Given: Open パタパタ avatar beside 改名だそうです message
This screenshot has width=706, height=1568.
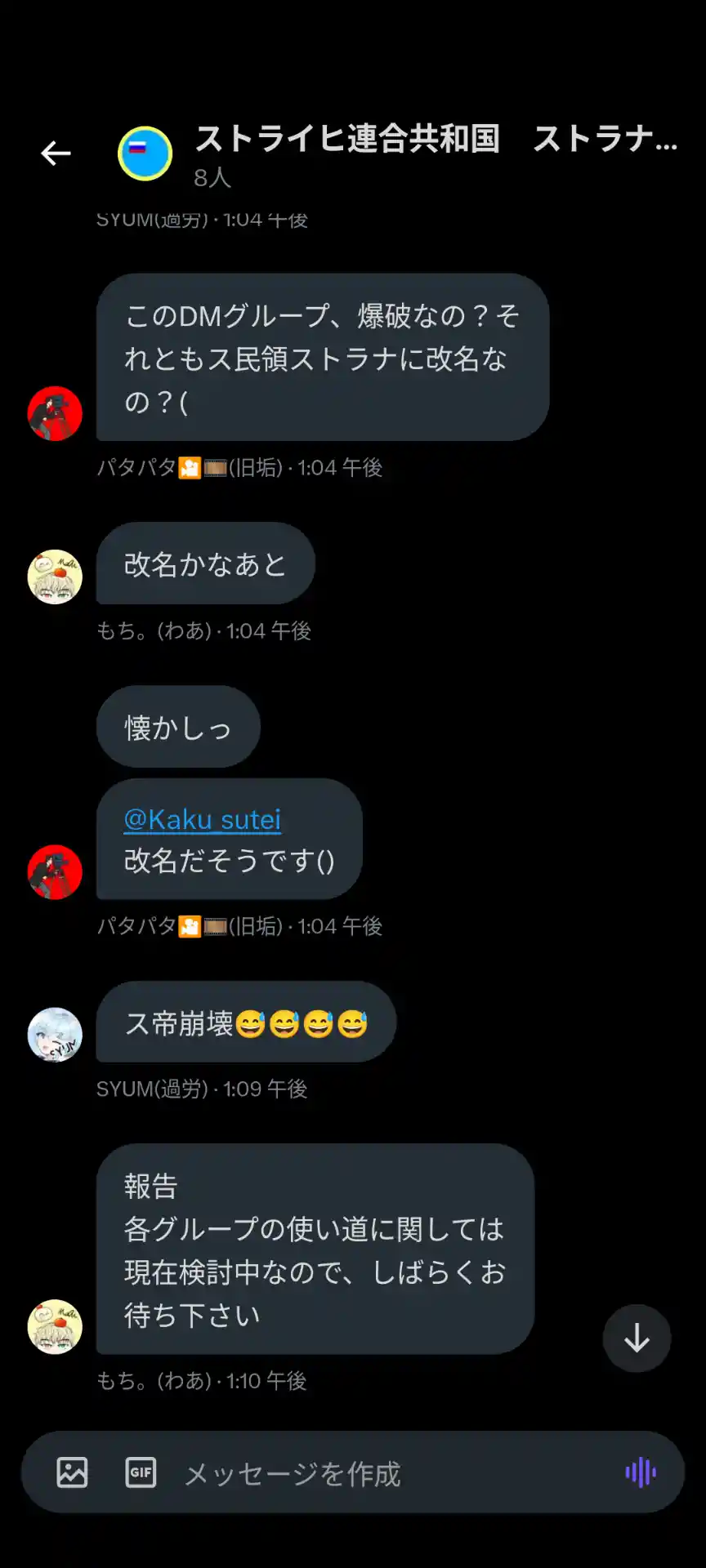Looking at the screenshot, I should tap(55, 872).
